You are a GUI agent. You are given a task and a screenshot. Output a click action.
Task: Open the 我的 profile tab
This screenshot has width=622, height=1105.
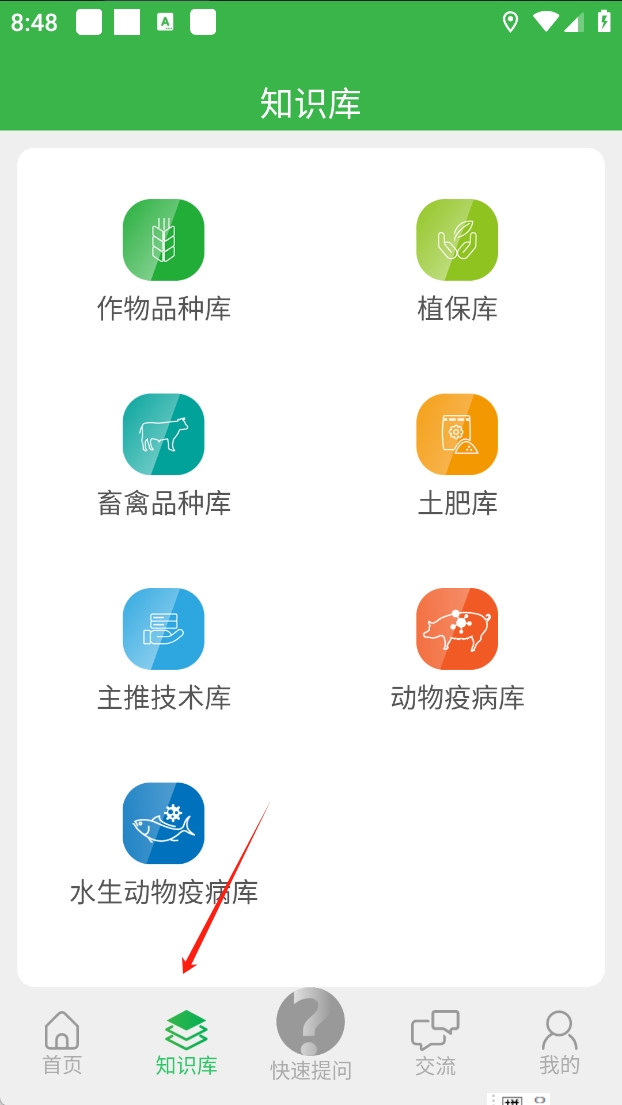coord(559,1042)
